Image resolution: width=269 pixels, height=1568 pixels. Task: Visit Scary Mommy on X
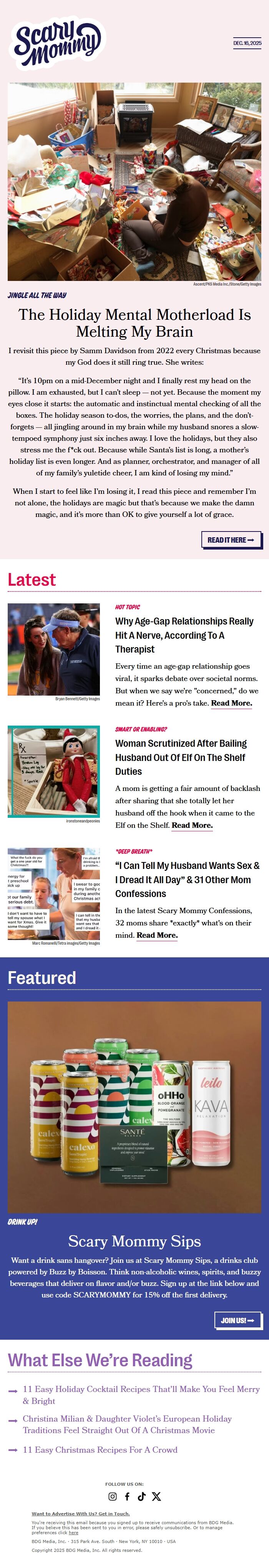156,1496
